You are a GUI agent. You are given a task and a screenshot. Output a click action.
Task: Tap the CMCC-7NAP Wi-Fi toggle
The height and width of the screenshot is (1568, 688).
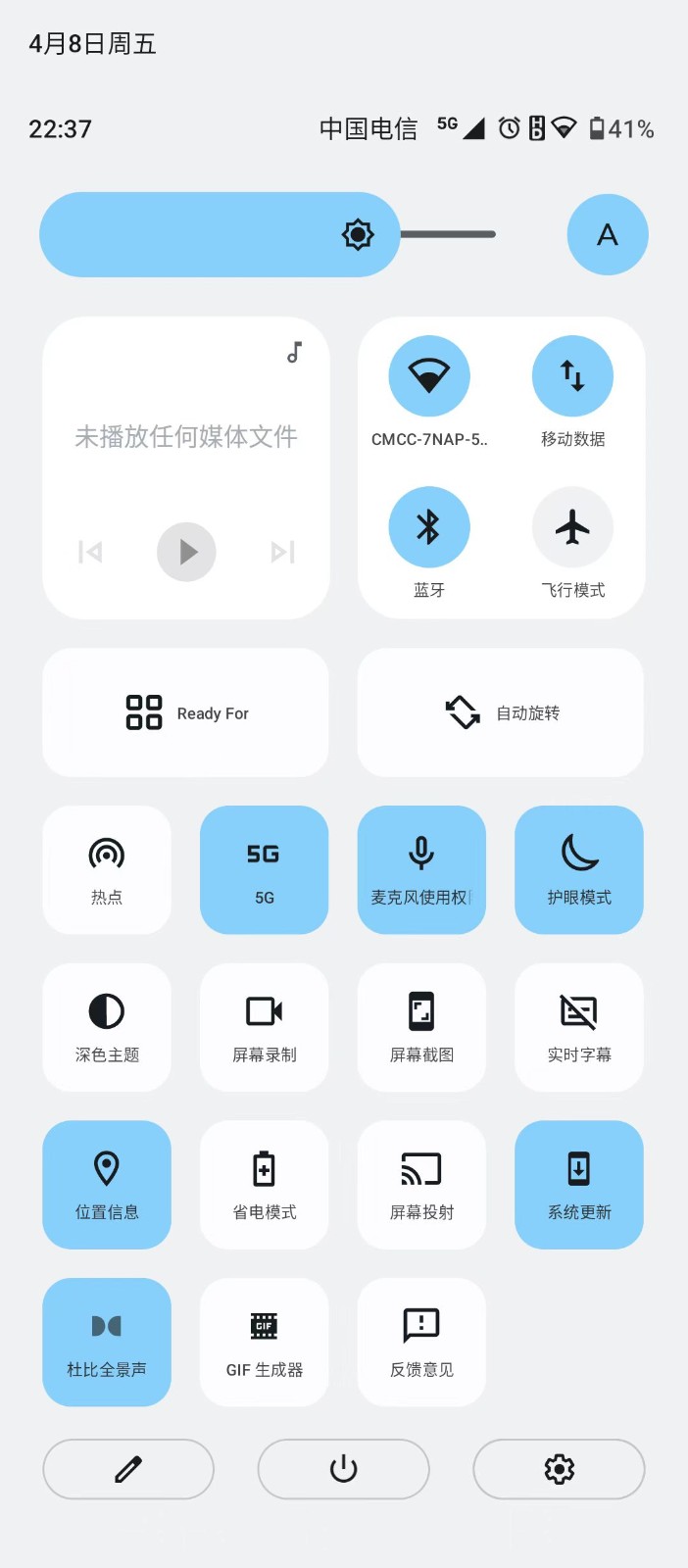(429, 376)
